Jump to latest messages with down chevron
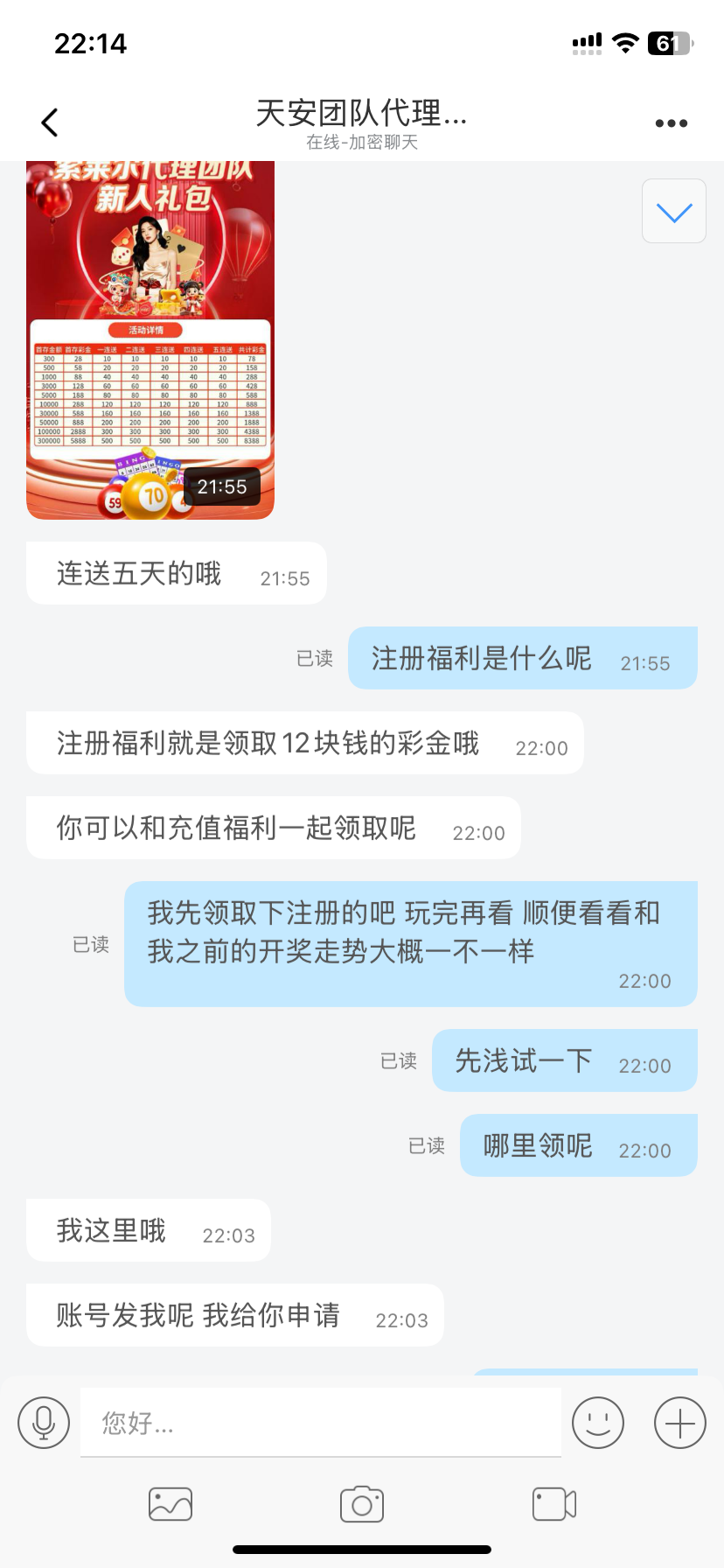Viewport: 724px width, 1568px height. pyautogui.click(x=673, y=211)
